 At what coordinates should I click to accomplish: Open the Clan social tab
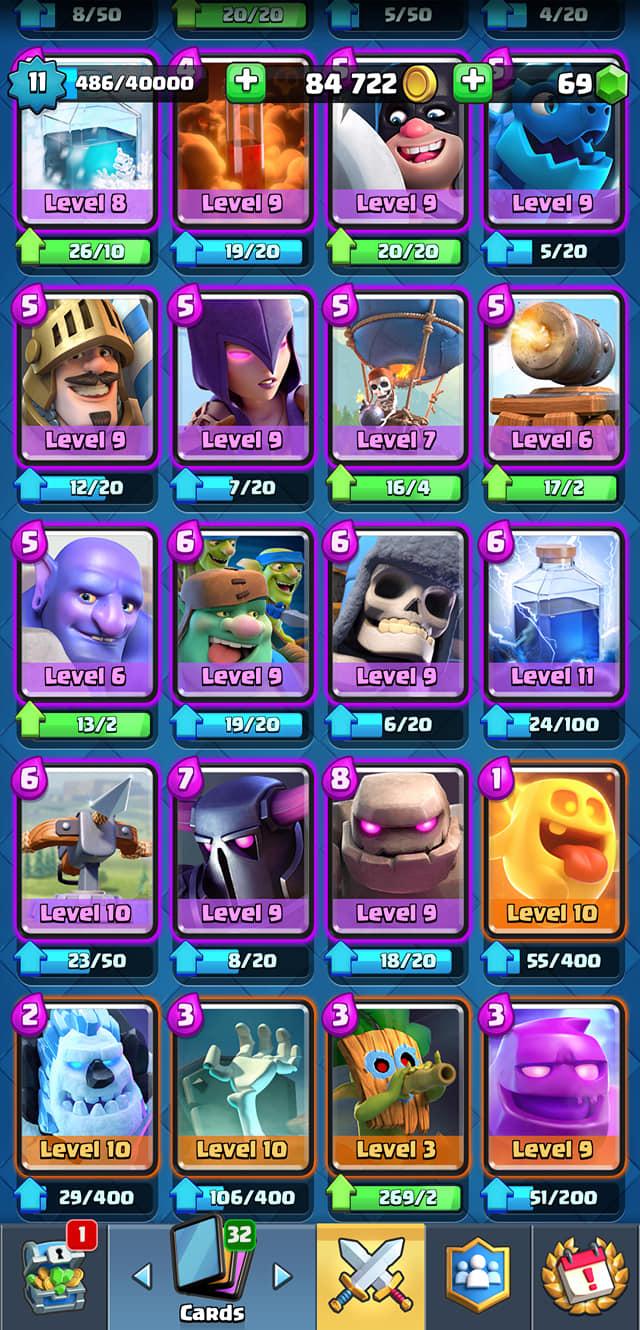[478, 1276]
